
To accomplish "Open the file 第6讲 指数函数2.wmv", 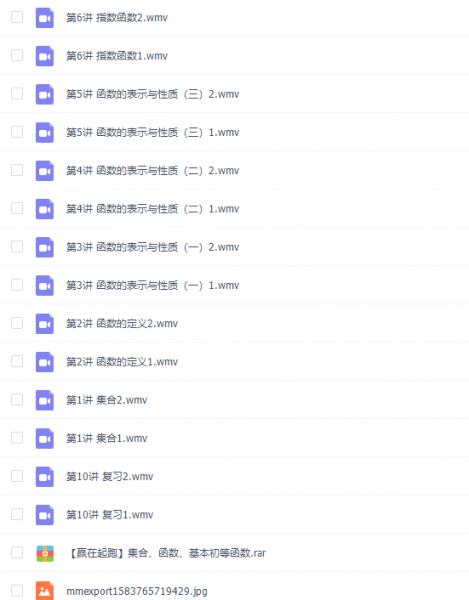I will click(x=117, y=18).
